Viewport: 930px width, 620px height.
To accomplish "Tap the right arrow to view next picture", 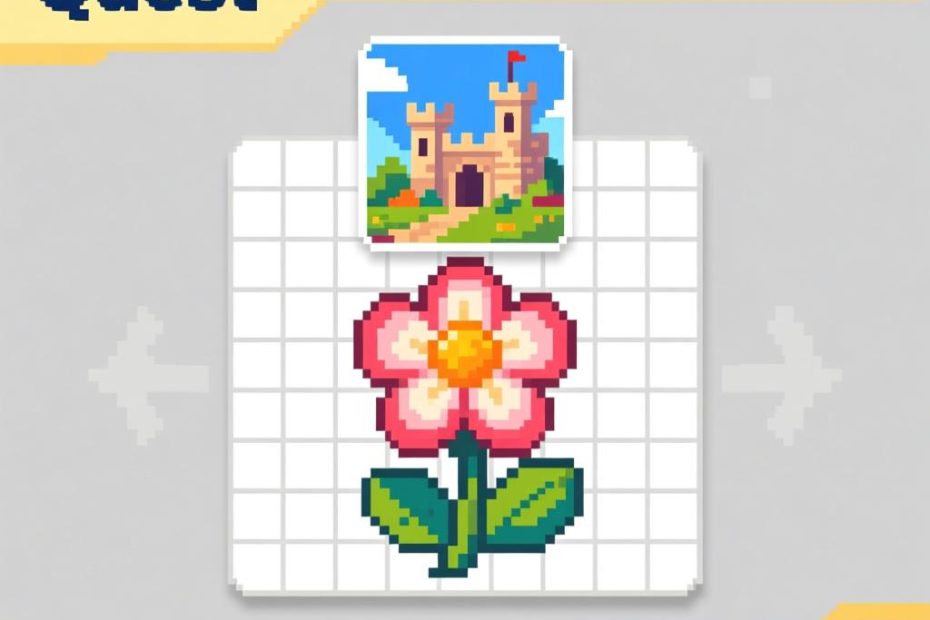I will (x=781, y=377).
